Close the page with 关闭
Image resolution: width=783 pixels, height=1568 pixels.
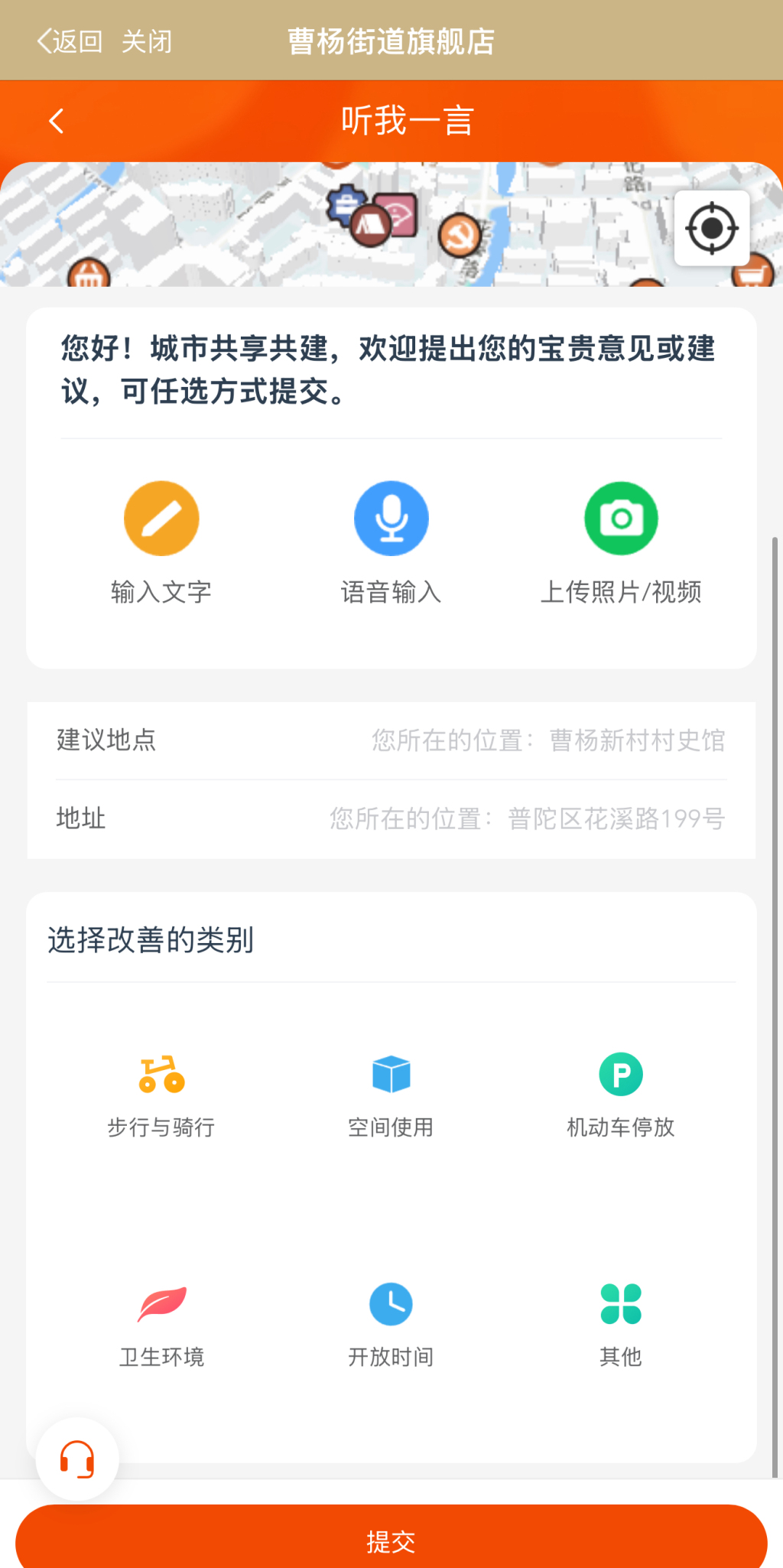tap(147, 41)
